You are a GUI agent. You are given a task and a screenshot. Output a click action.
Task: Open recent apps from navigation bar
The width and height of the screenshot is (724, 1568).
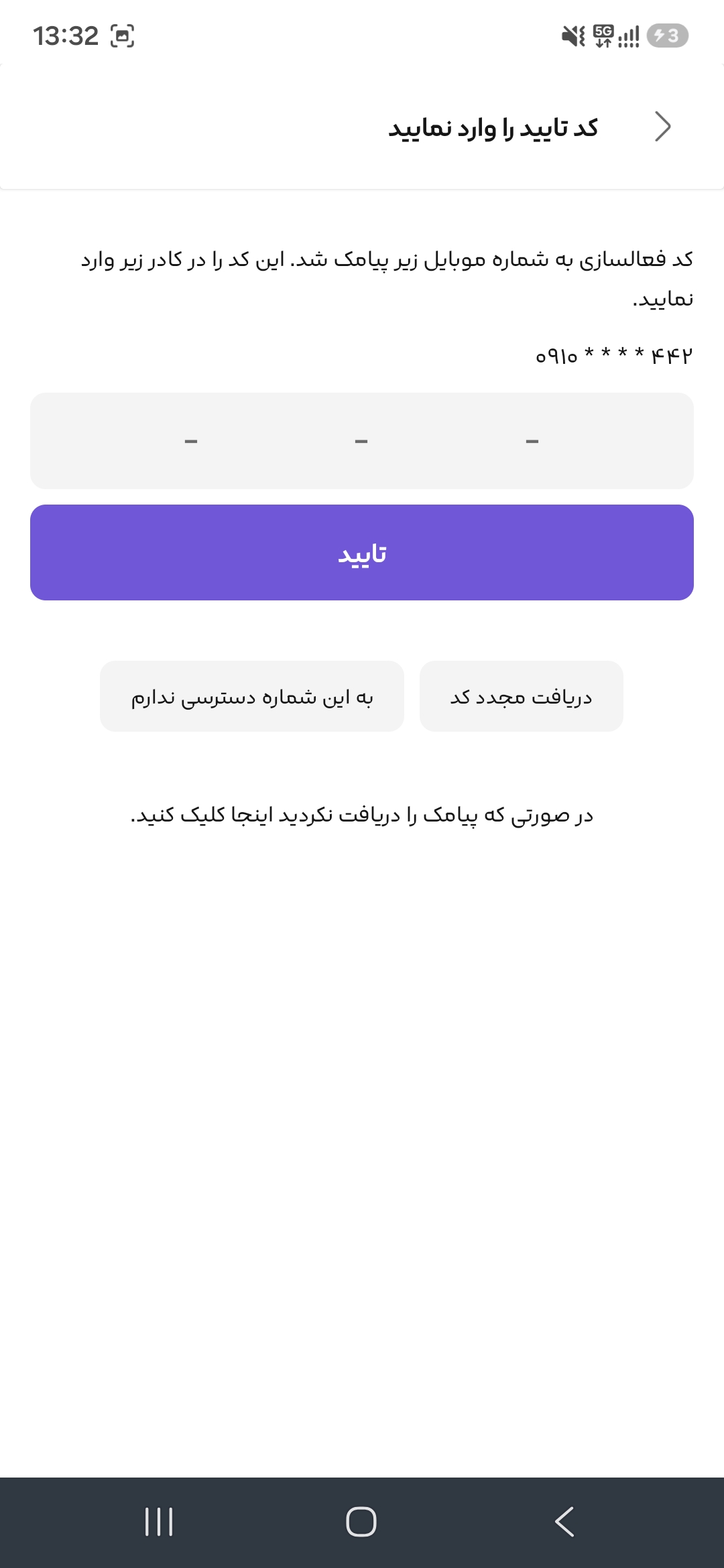click(159, 1522)
